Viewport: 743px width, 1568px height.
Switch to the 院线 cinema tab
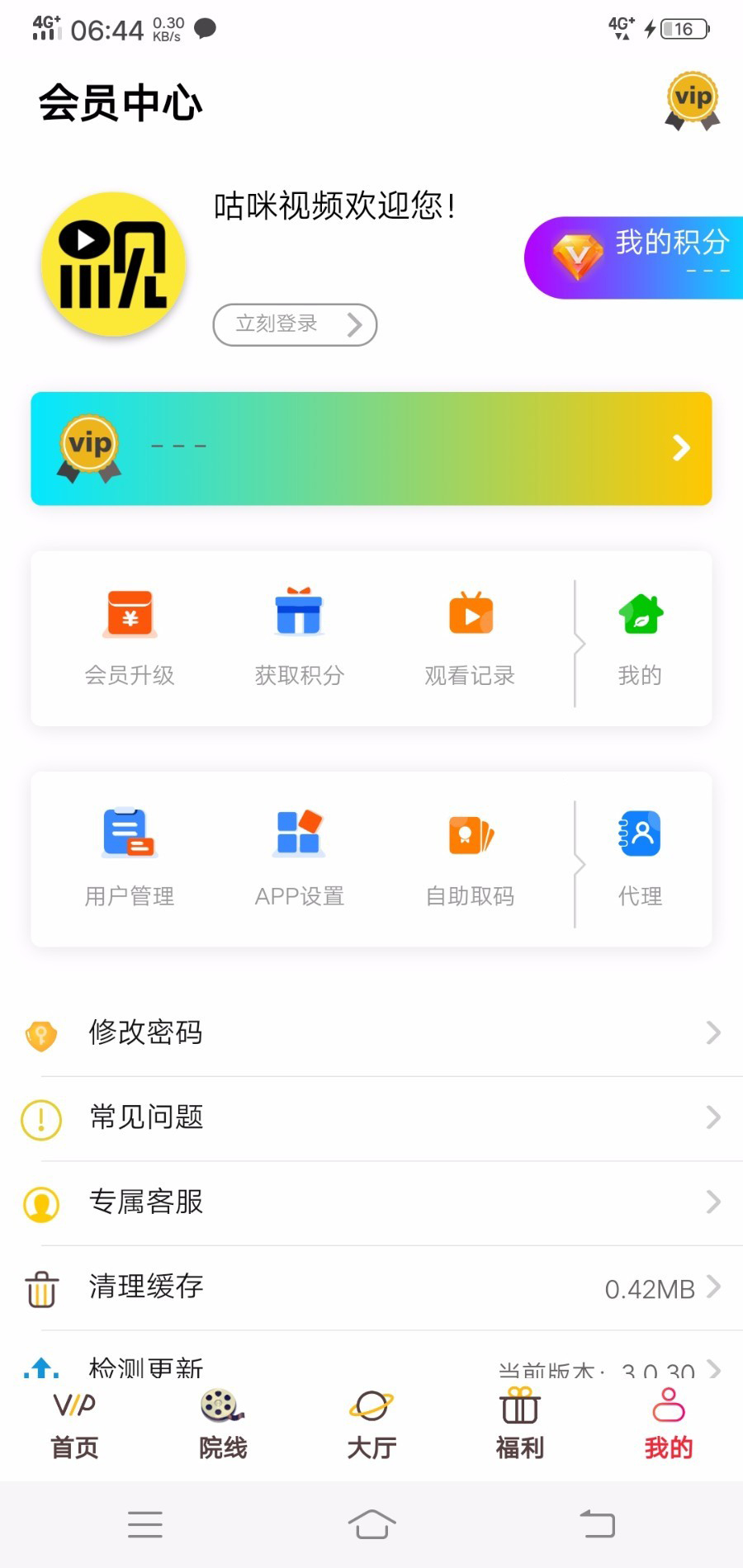click(x=223, y=1425)
